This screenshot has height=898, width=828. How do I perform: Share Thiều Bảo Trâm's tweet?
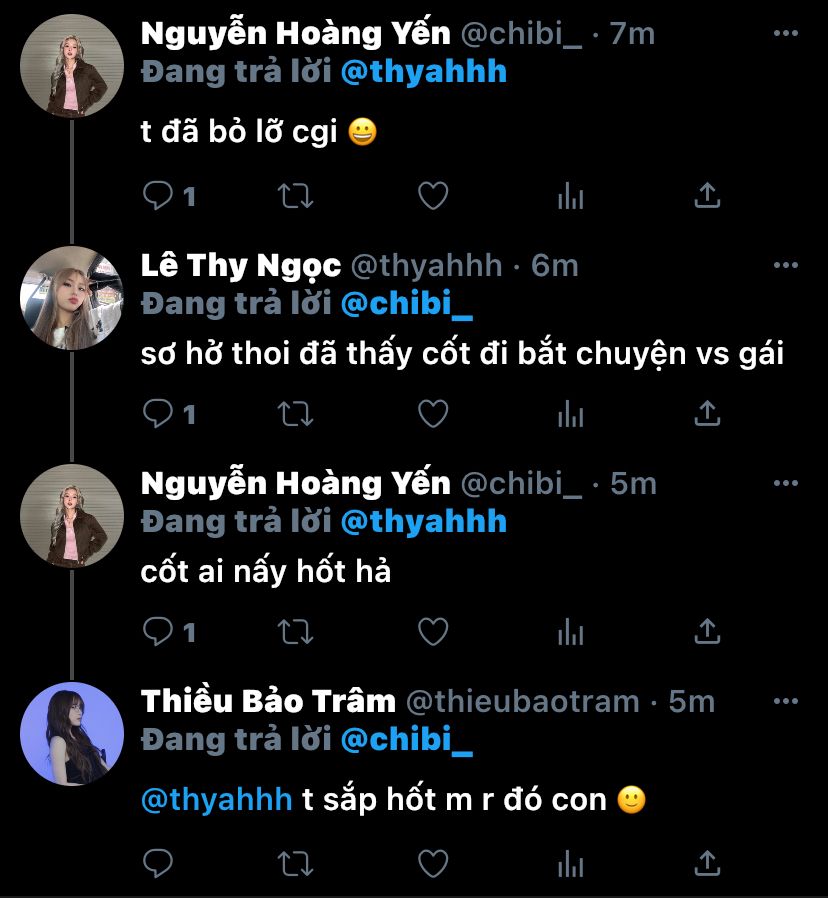tap(707, 860)
